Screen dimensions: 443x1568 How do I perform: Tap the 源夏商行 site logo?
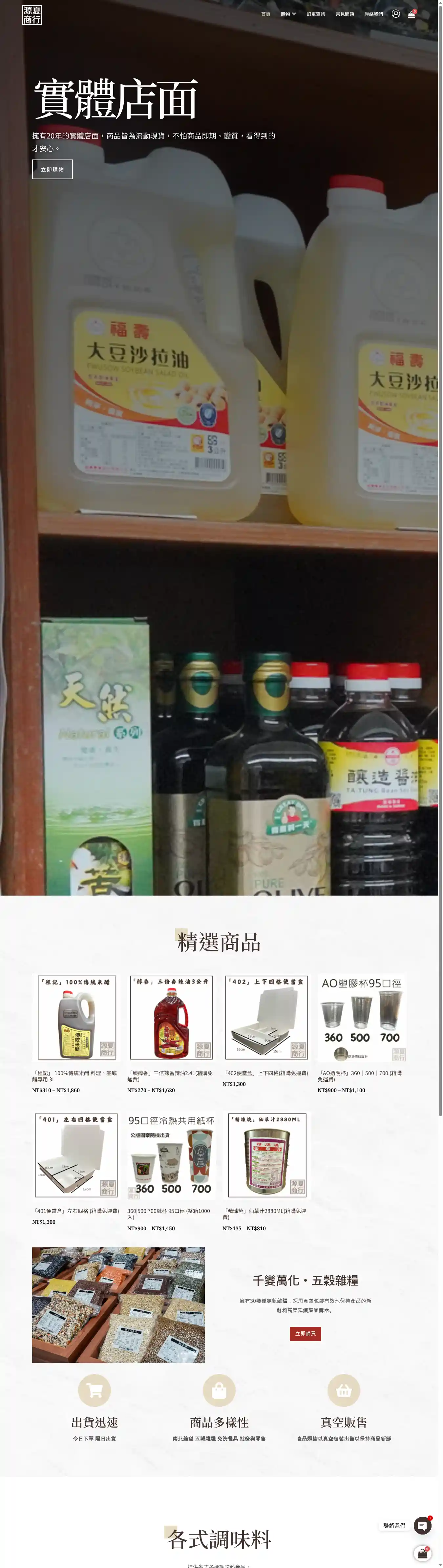pos(32,15)
